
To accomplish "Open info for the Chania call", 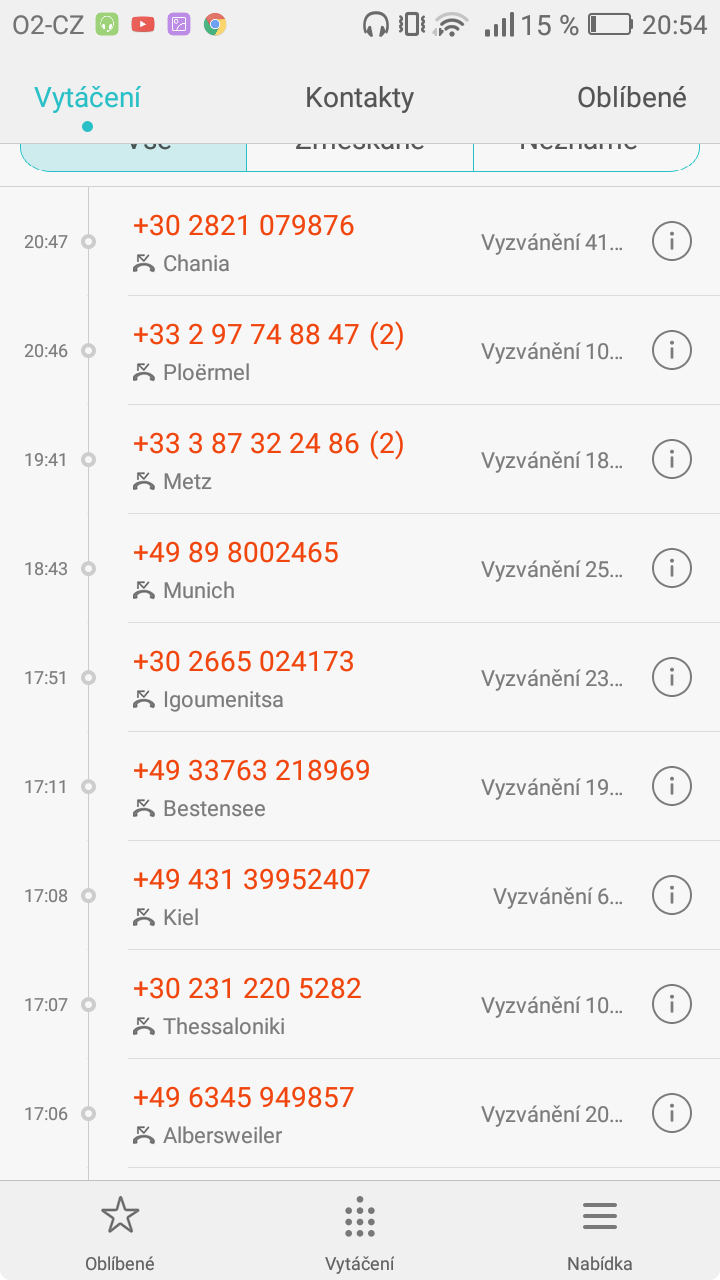I will (672, 242).
